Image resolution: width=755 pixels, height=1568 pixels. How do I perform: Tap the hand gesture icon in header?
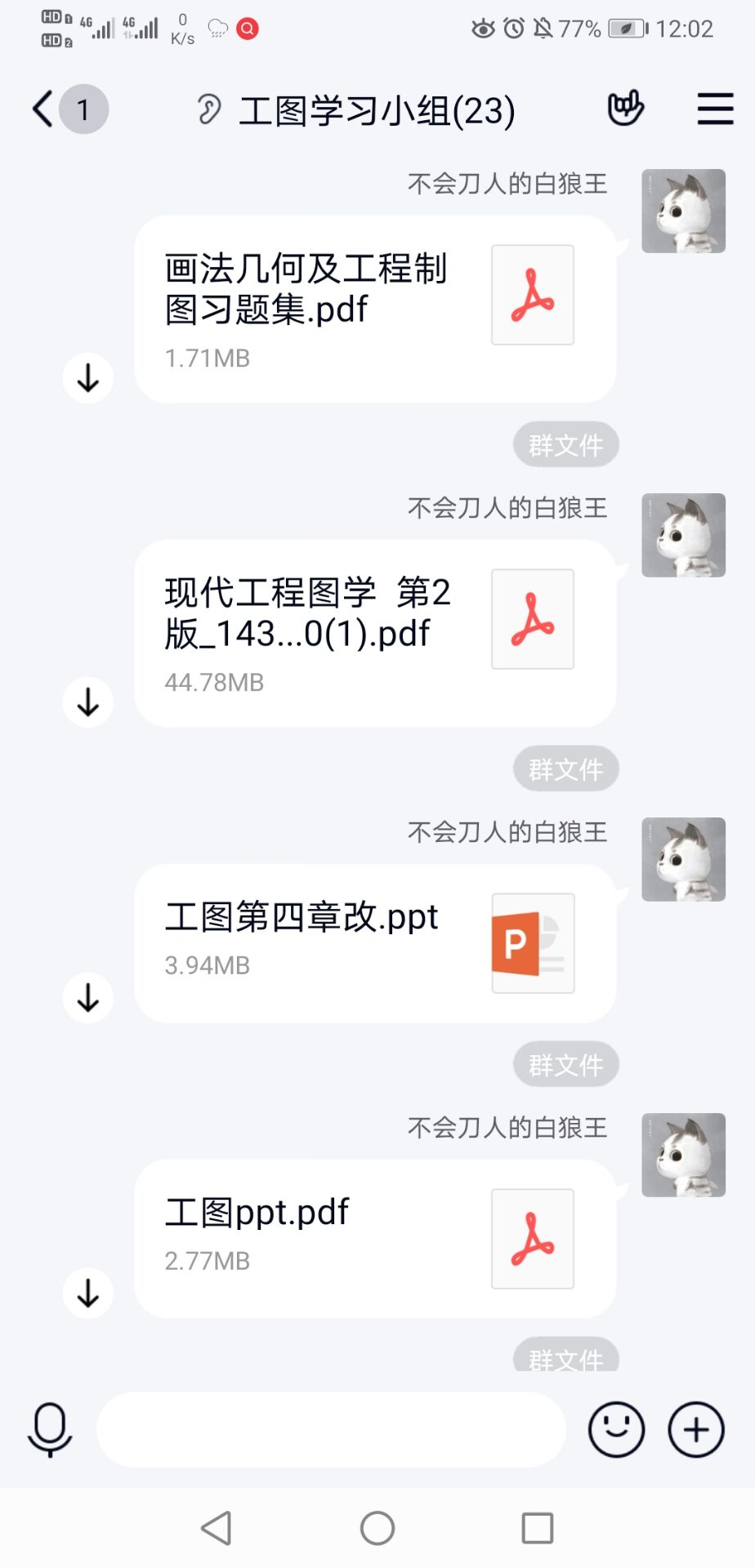[626, 109]
